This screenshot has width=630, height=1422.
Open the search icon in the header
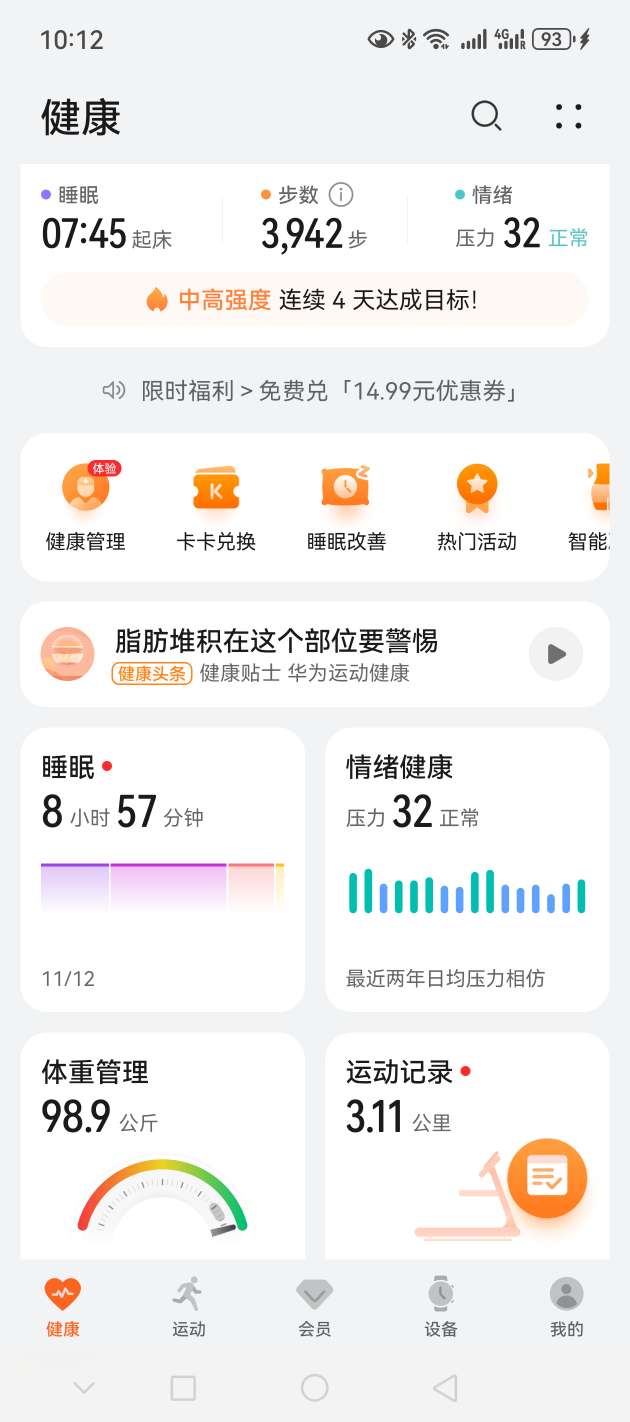pos(486,117)
